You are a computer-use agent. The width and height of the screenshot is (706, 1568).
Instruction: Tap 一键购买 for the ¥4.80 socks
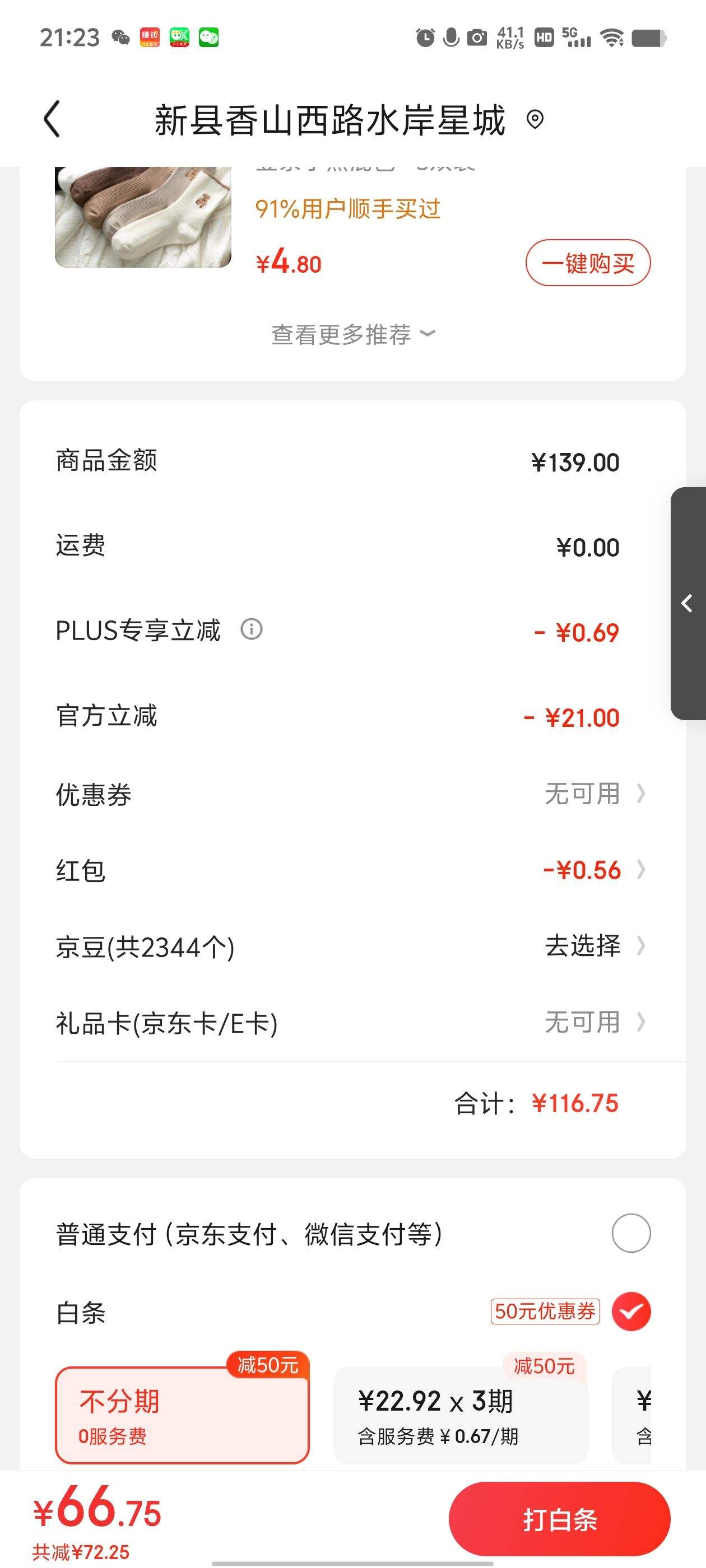pos(588,263)
